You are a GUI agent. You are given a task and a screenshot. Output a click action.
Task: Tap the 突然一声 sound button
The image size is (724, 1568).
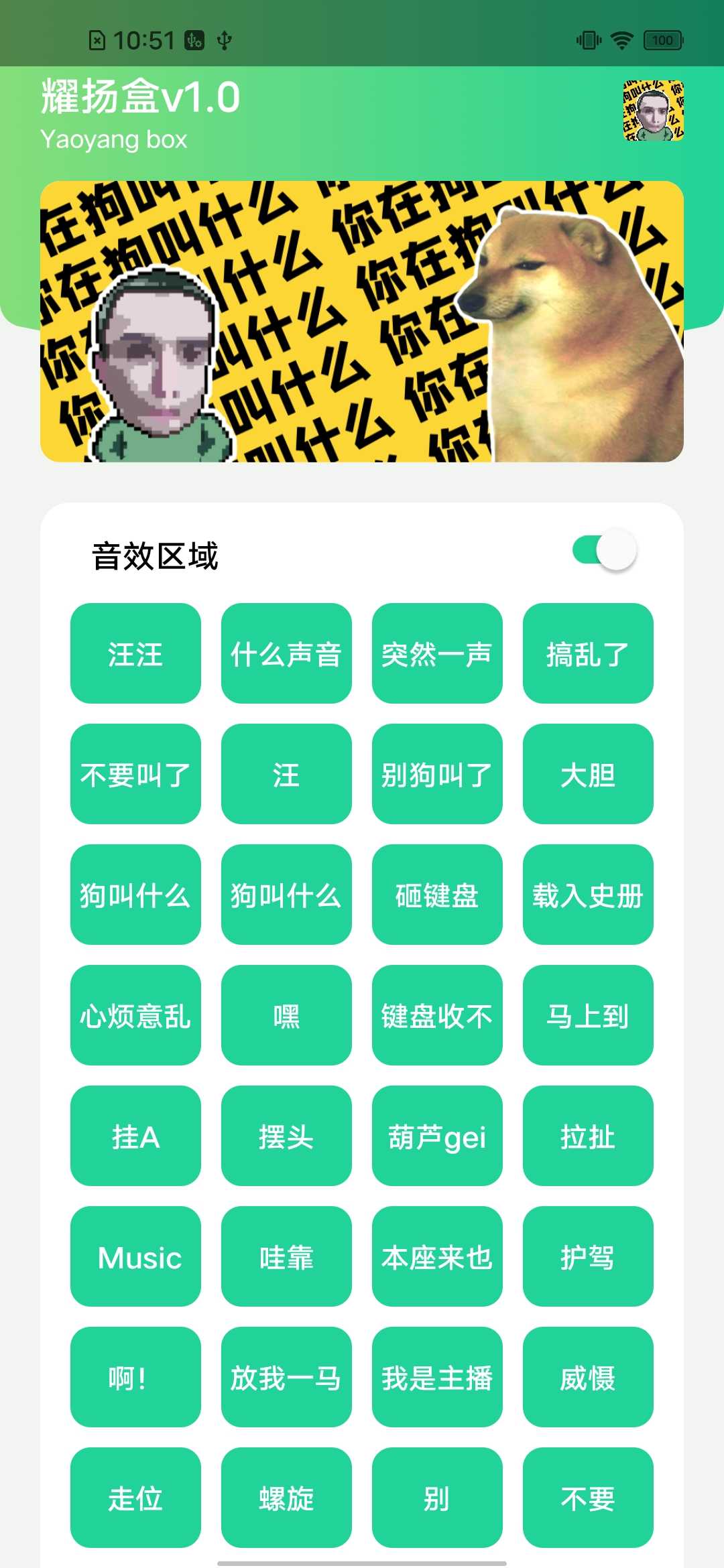[x=436, y=653]
